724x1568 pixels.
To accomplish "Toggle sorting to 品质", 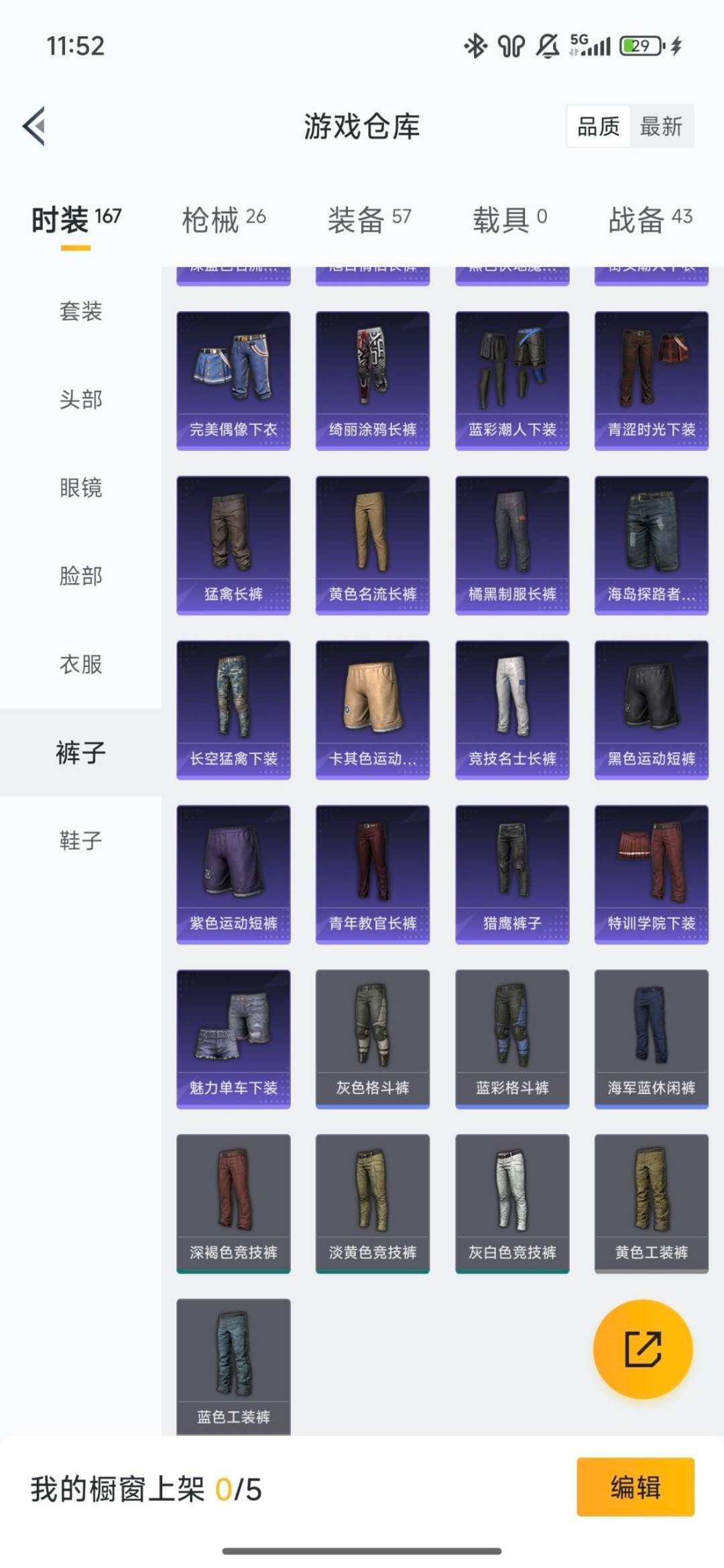I will tap(599, 127).
